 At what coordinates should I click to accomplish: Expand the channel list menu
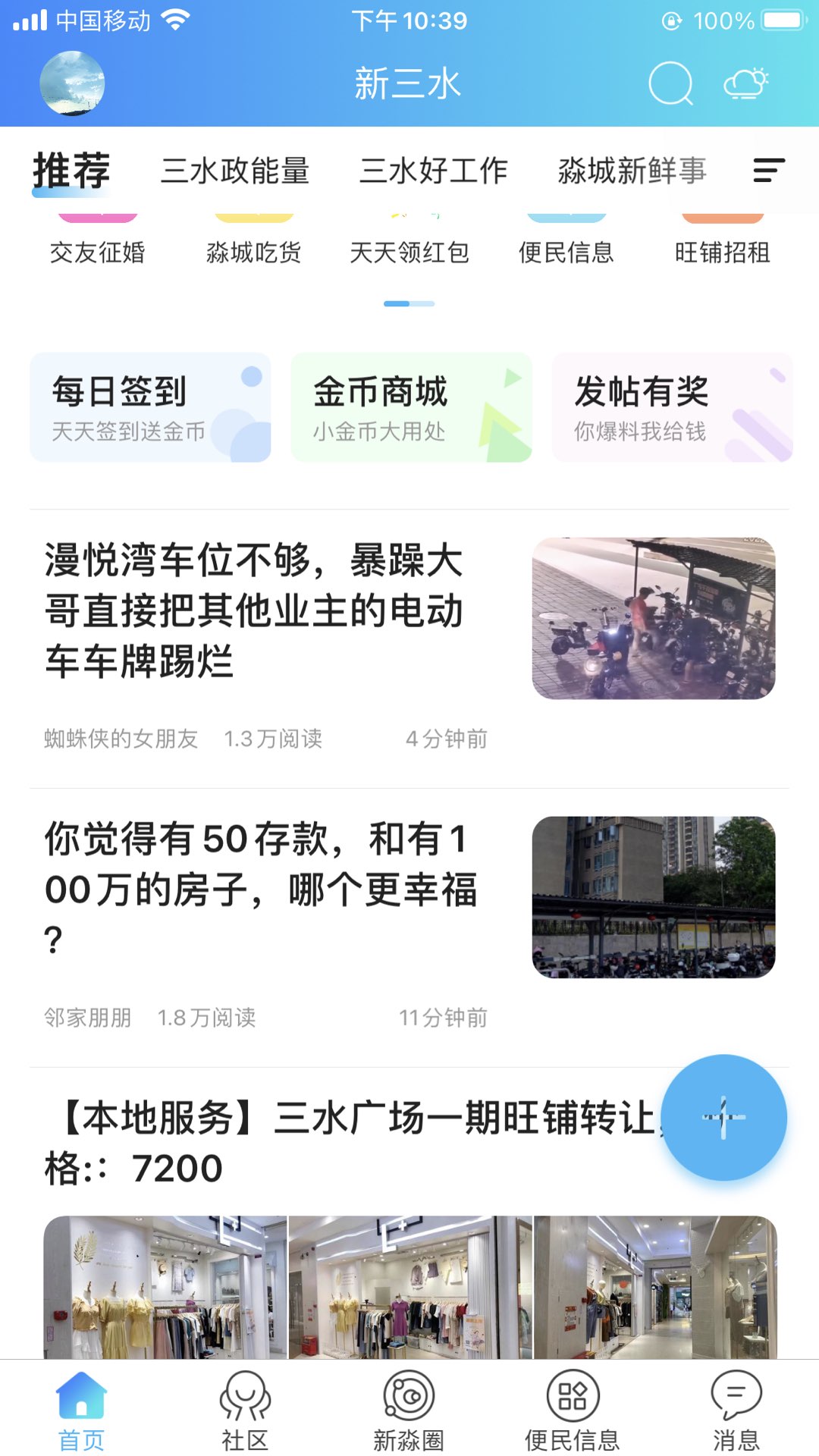pos(768,171)
